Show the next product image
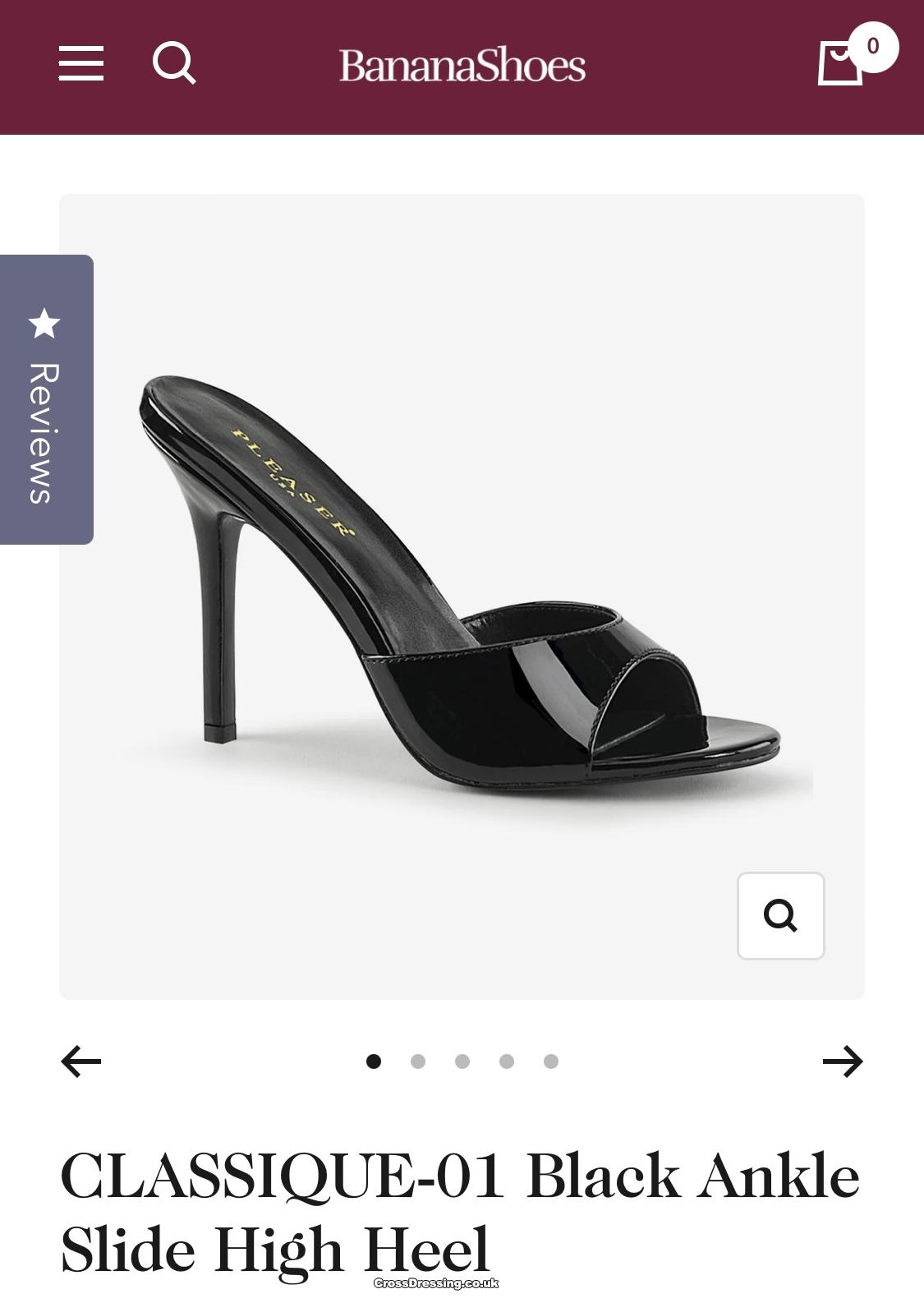 click(843, 1061)
